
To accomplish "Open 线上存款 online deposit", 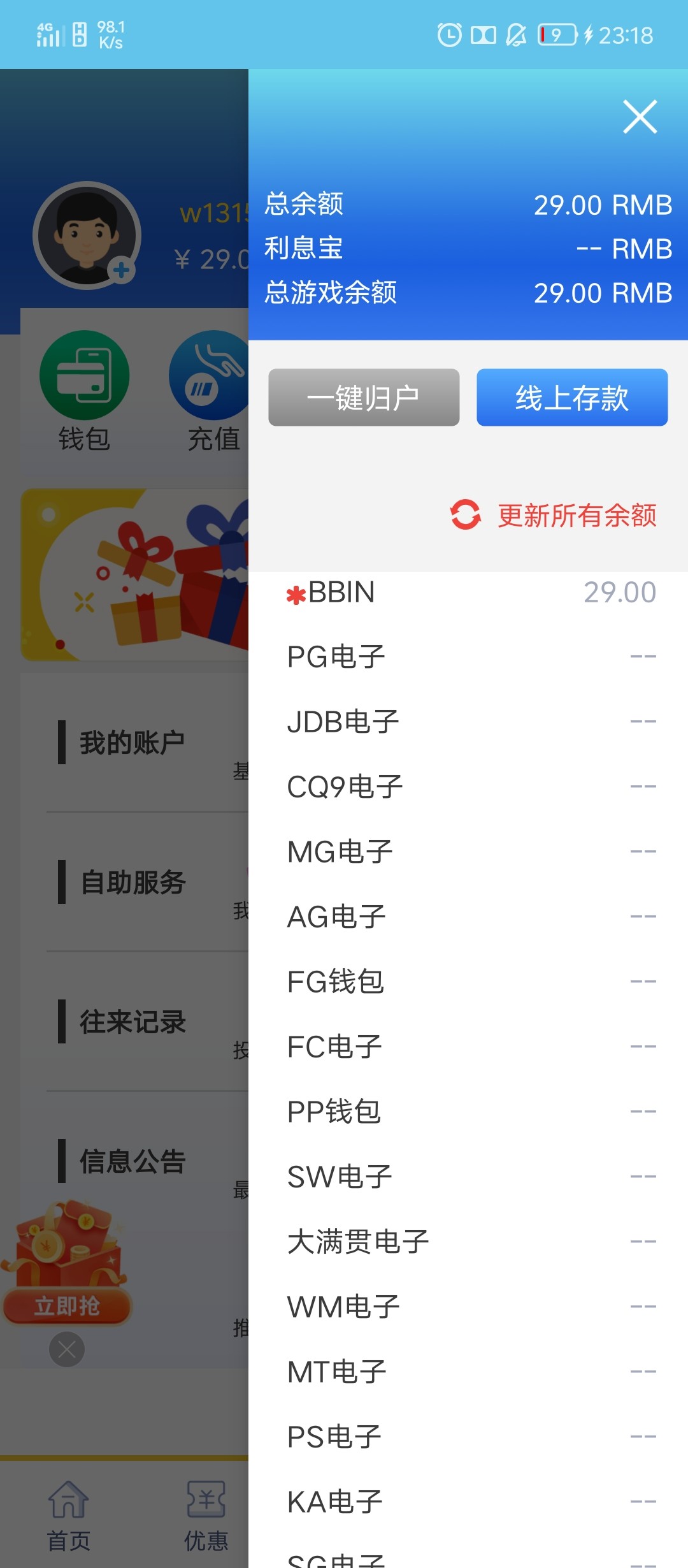I will tap(571, 398).
